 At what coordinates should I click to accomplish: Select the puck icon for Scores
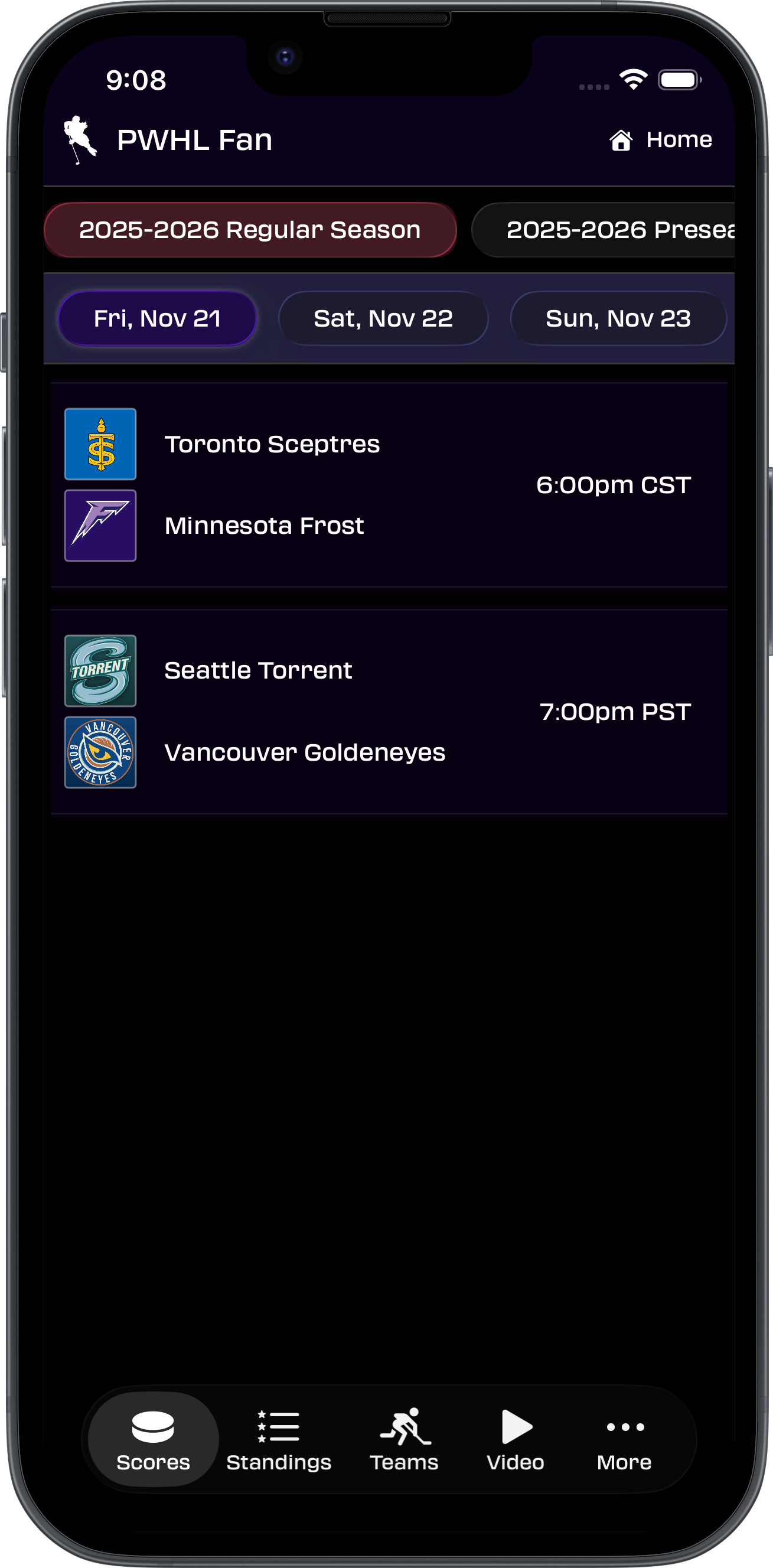click(x=152, y=1426)
